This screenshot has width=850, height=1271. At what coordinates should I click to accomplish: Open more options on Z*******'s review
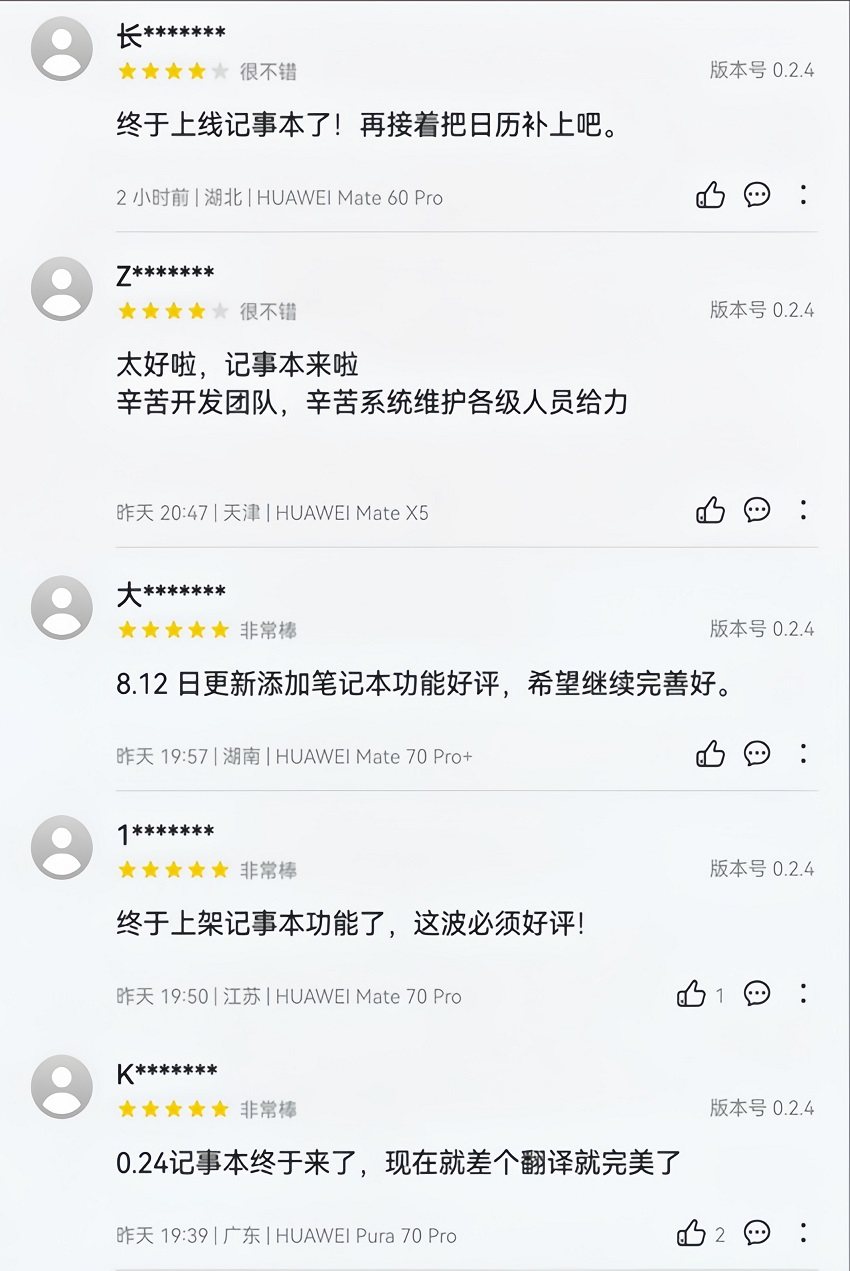click(803, 510)
